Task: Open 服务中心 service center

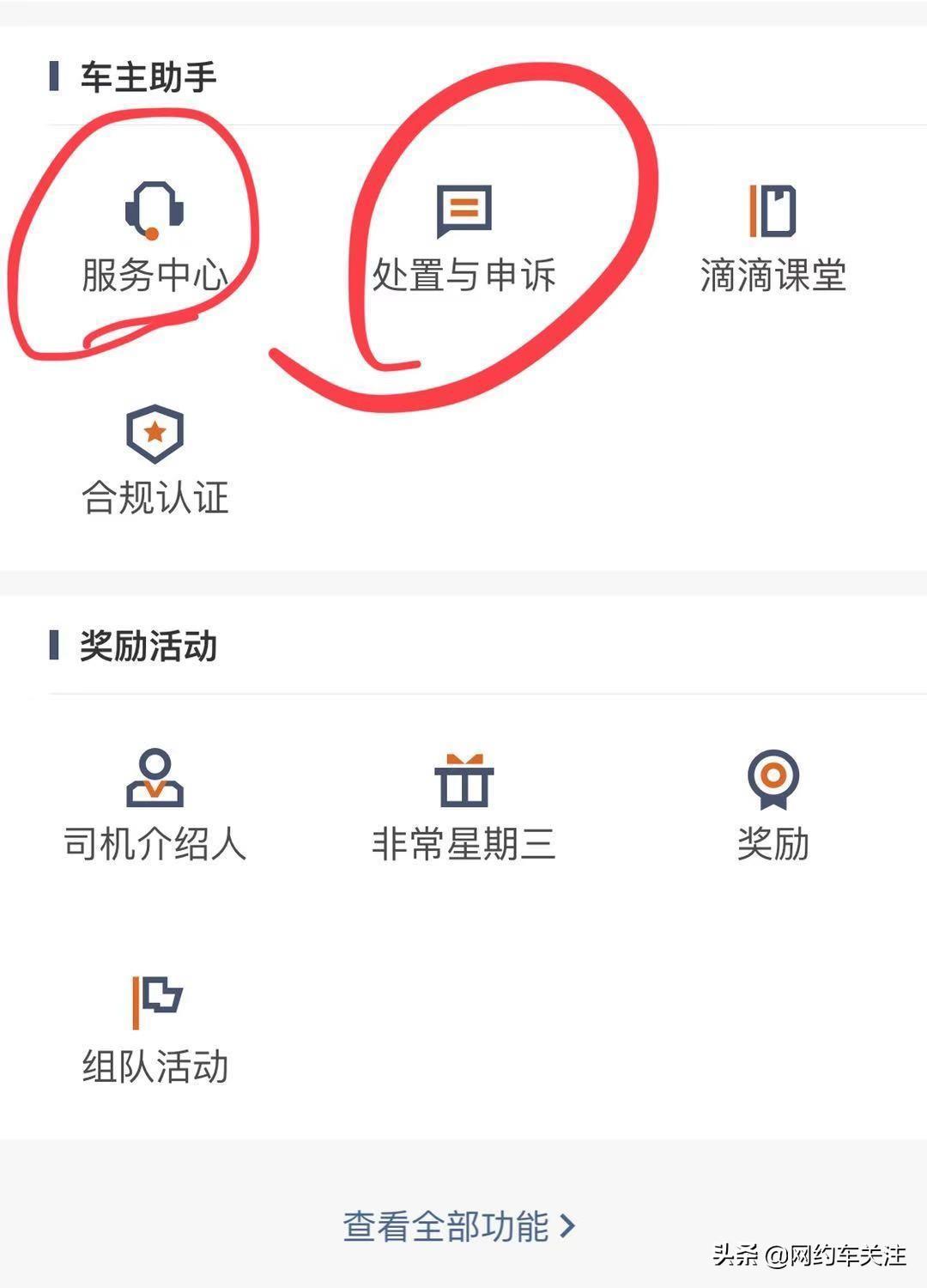Action: click(154, 236)
